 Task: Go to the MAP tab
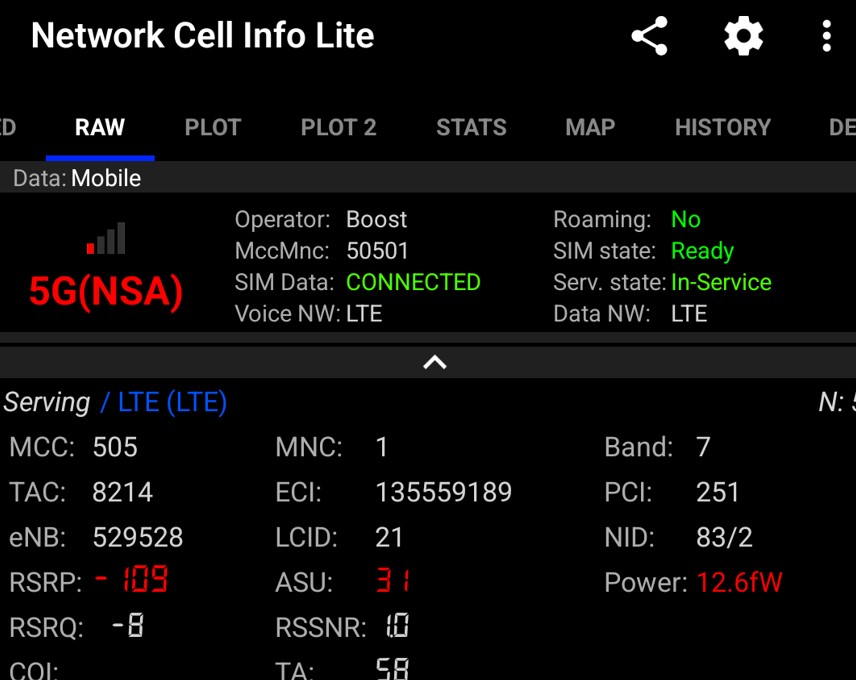(x=590, y=127)
